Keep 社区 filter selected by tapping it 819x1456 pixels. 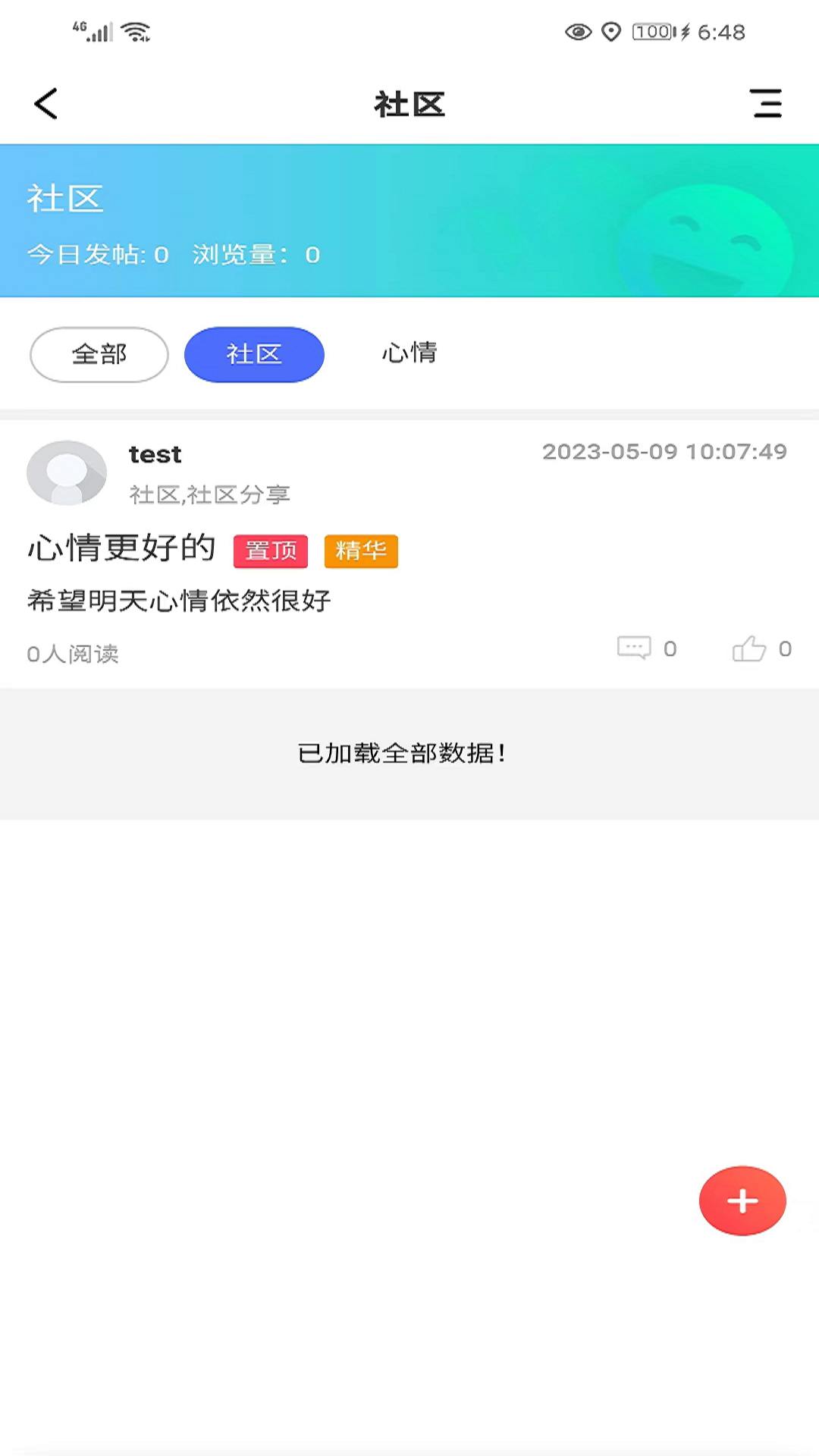click(x=254, y=354)
